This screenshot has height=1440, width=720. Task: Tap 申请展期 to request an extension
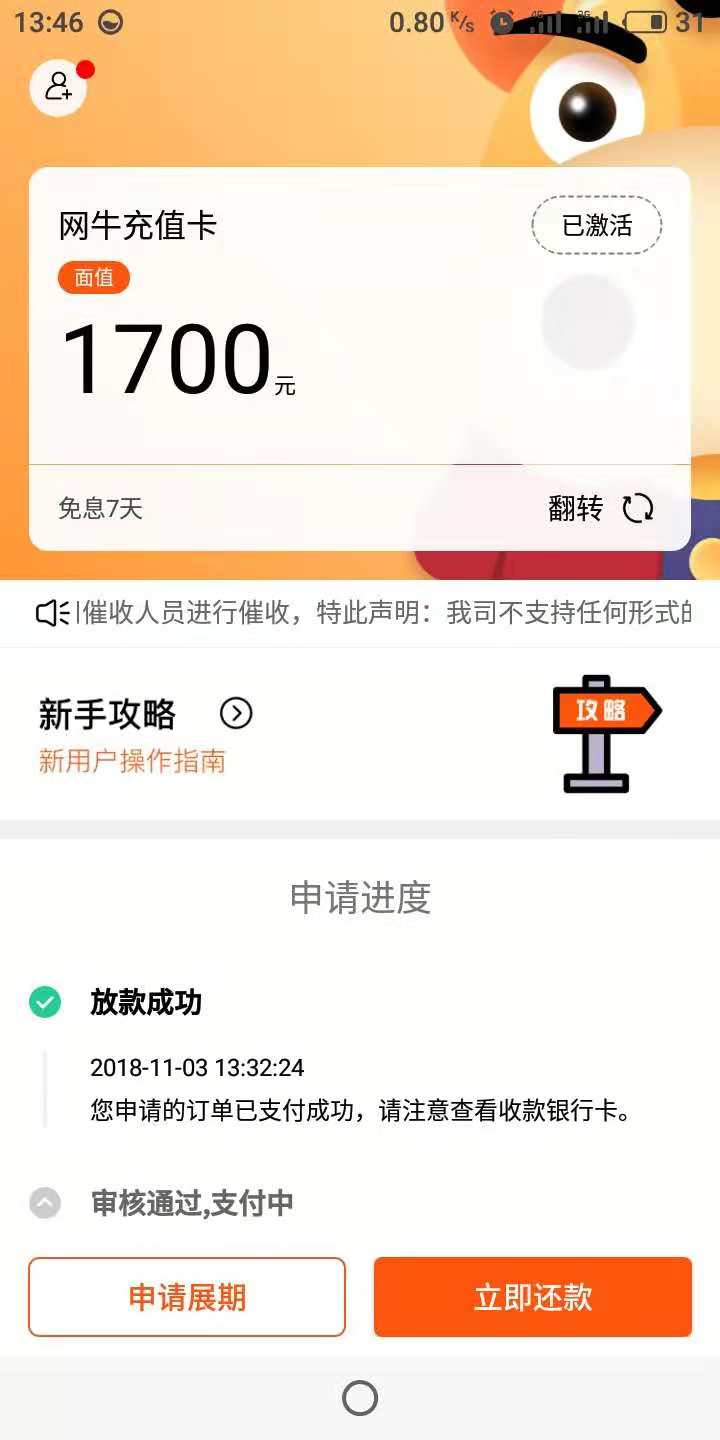click(187, 1297)
